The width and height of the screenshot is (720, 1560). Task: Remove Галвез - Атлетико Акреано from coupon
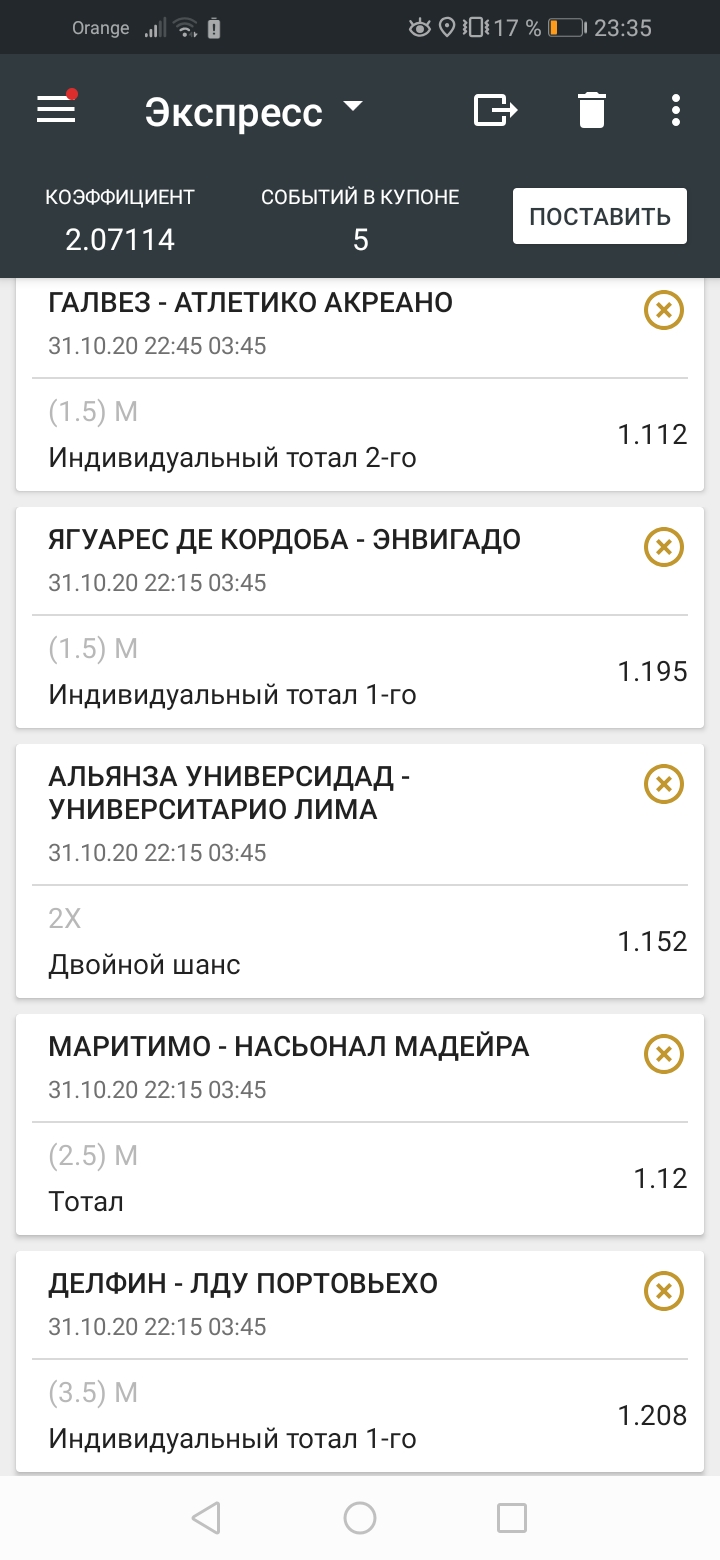point(663,310)
